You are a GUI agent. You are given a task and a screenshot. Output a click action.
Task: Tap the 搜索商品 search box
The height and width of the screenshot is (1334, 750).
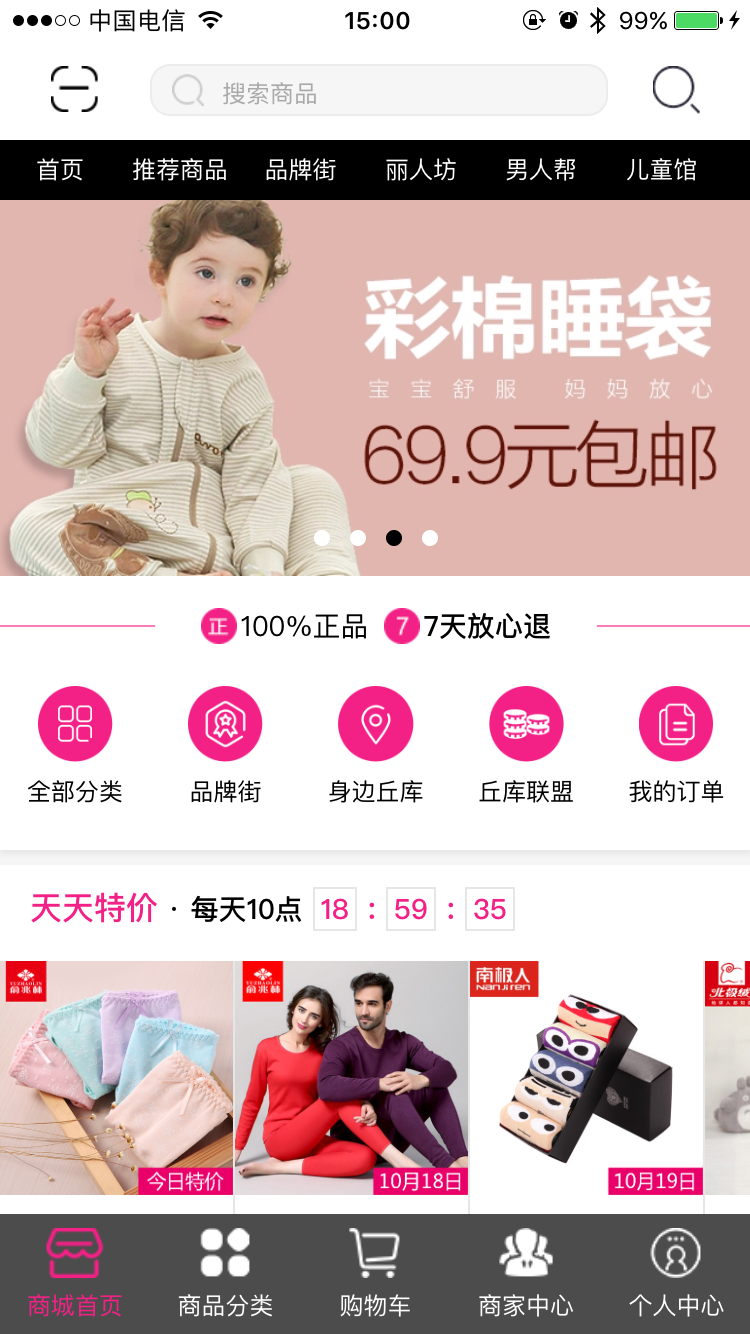coord(378,92)
